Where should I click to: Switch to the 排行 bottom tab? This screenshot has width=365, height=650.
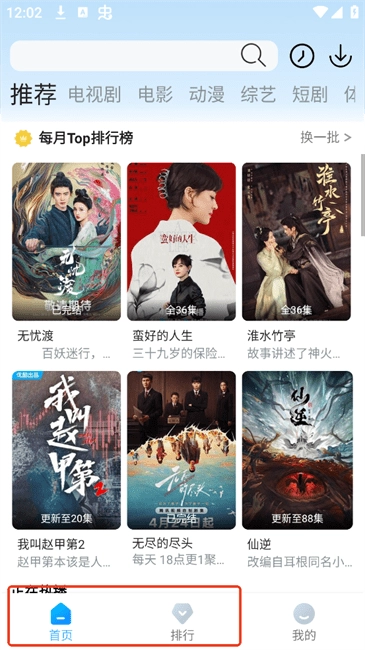[x=182, y=622]
